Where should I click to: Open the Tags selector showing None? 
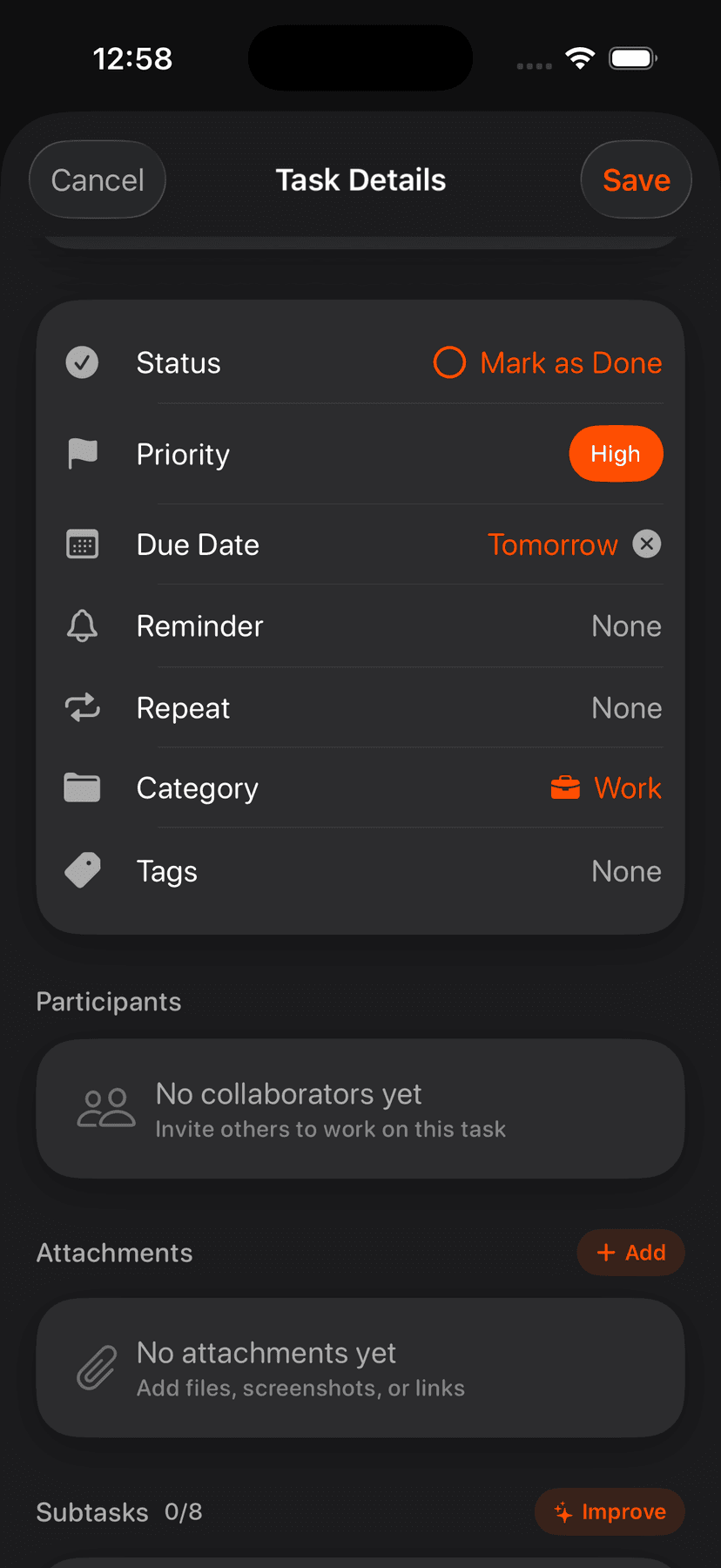pyautogui.click(x=626, y=870)
